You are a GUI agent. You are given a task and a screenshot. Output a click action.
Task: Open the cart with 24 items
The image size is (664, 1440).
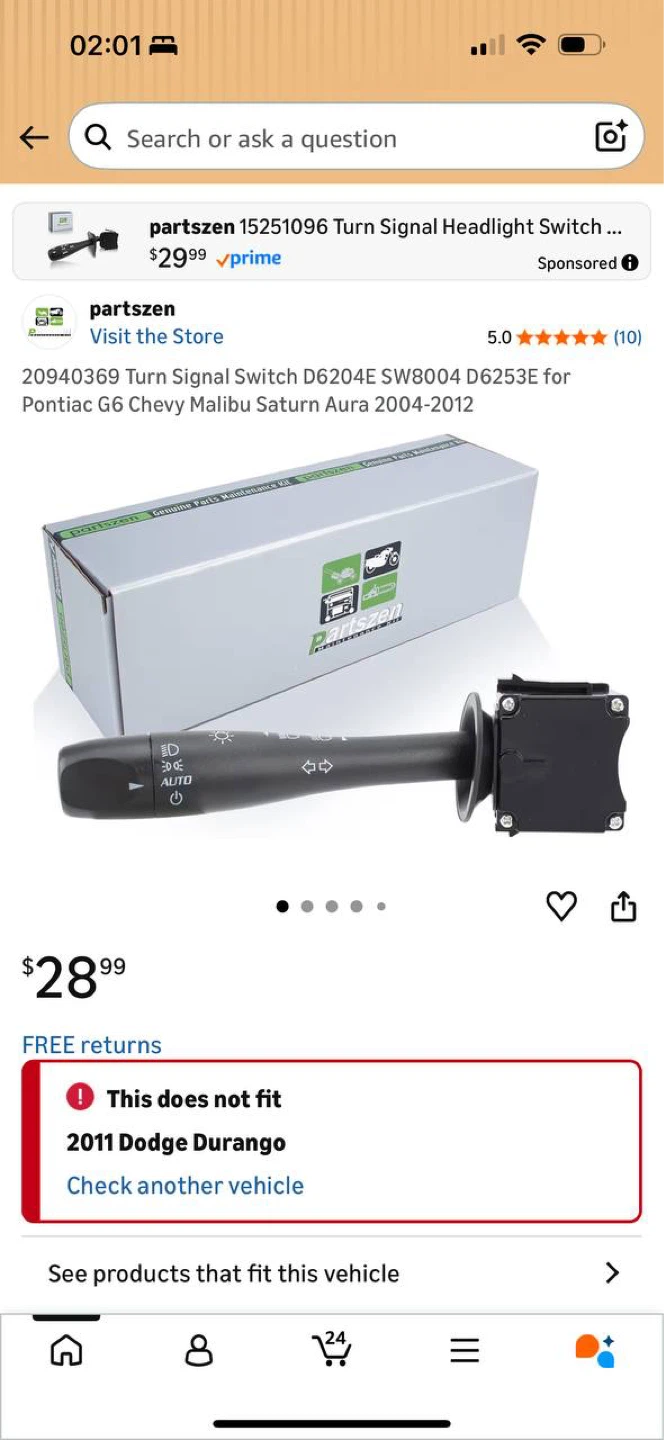click(331, 1349)
